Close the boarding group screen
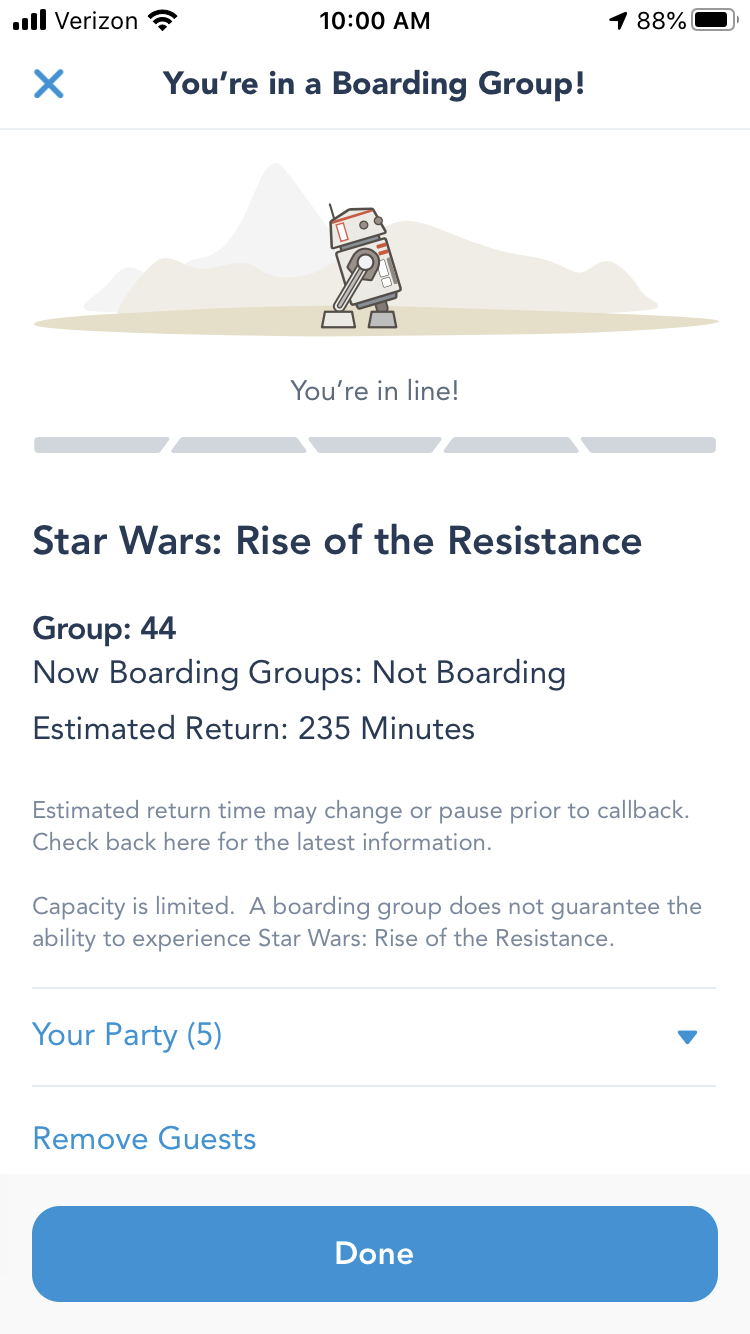Viewport: 750px width, 1334px height. [x=48, y=84]
